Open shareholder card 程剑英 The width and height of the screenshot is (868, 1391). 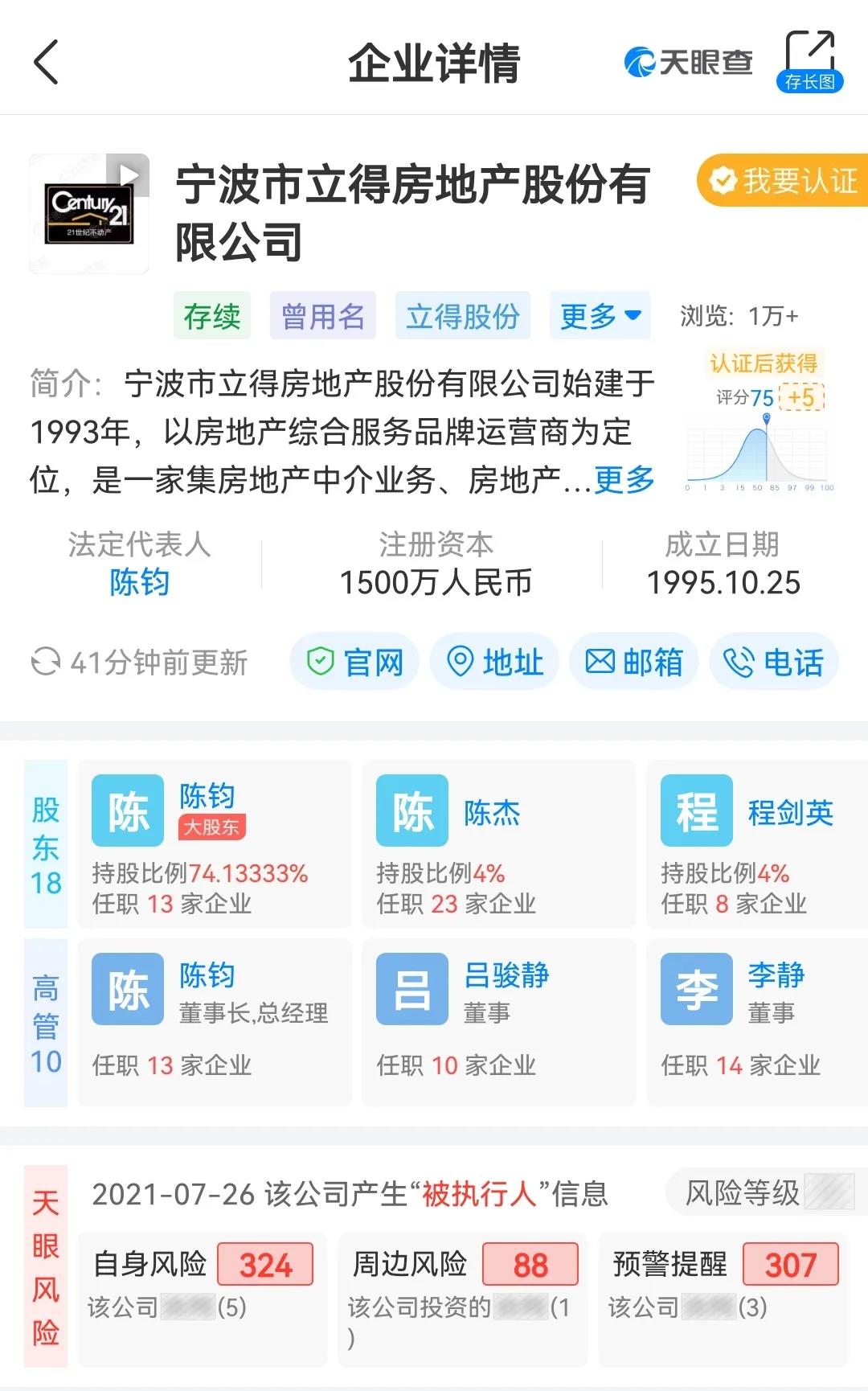tap(755, 844)
